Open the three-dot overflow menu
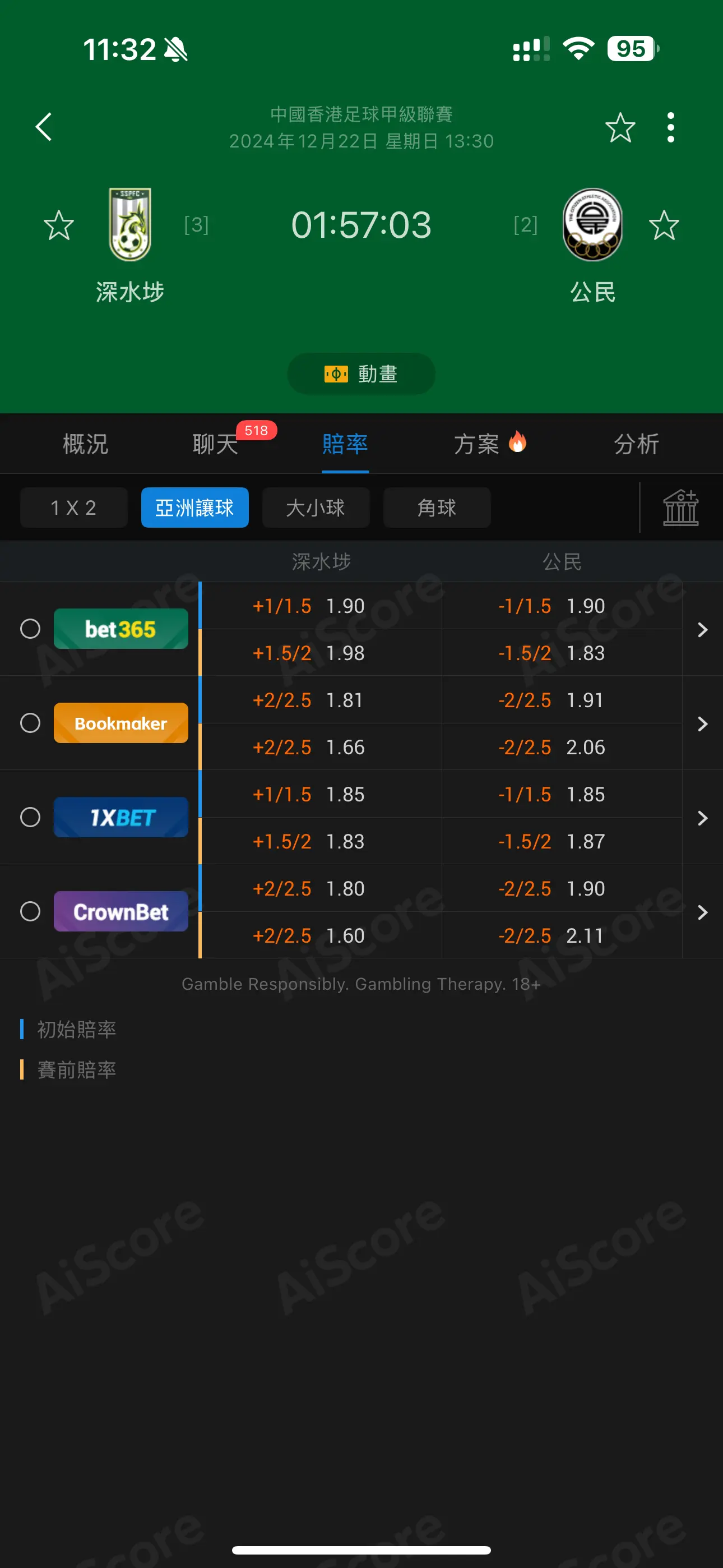 [671, 127]
